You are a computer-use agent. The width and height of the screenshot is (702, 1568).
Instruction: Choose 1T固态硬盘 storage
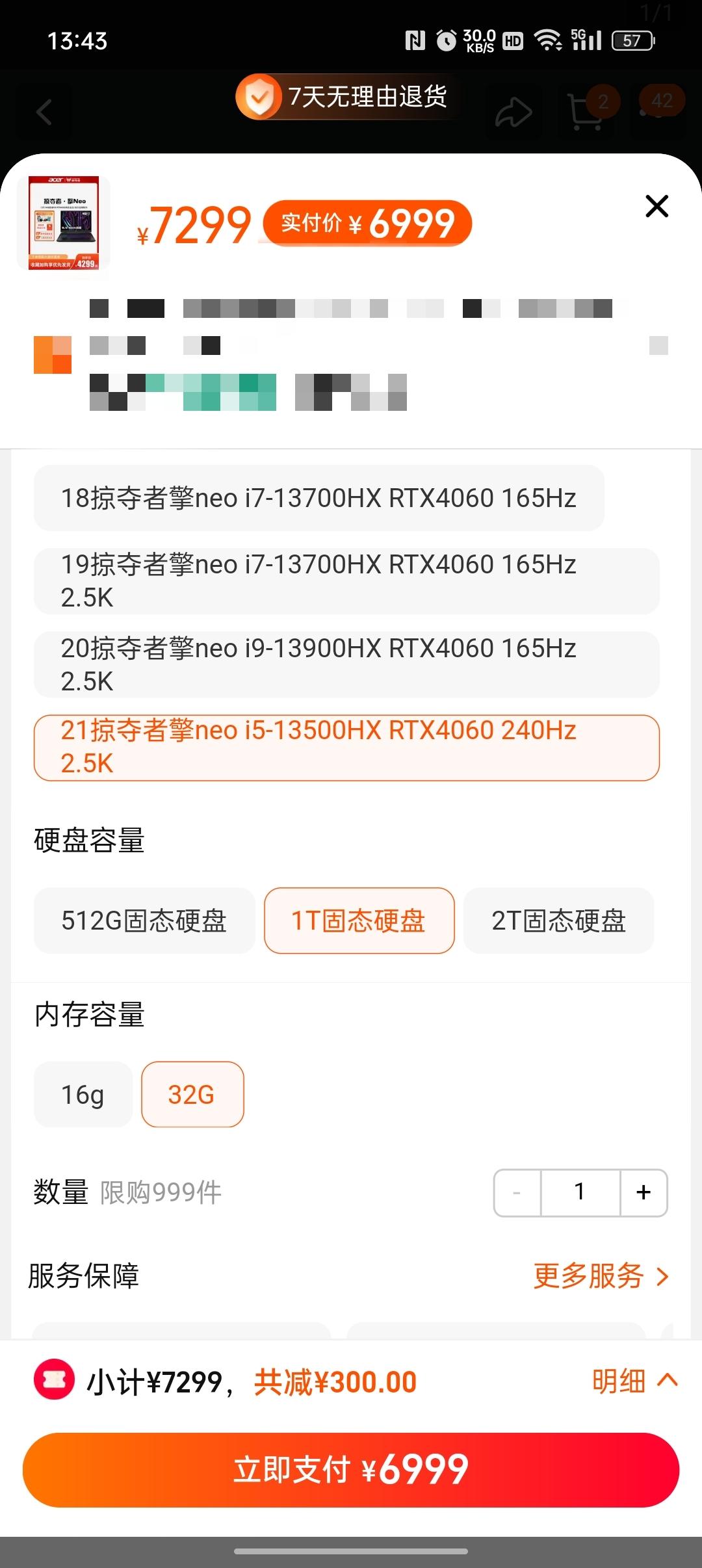click(359, 921)
